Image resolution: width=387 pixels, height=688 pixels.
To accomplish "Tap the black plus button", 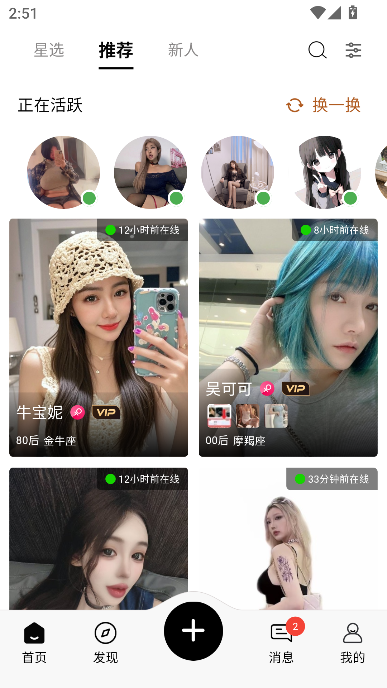I will click(194, 631).
